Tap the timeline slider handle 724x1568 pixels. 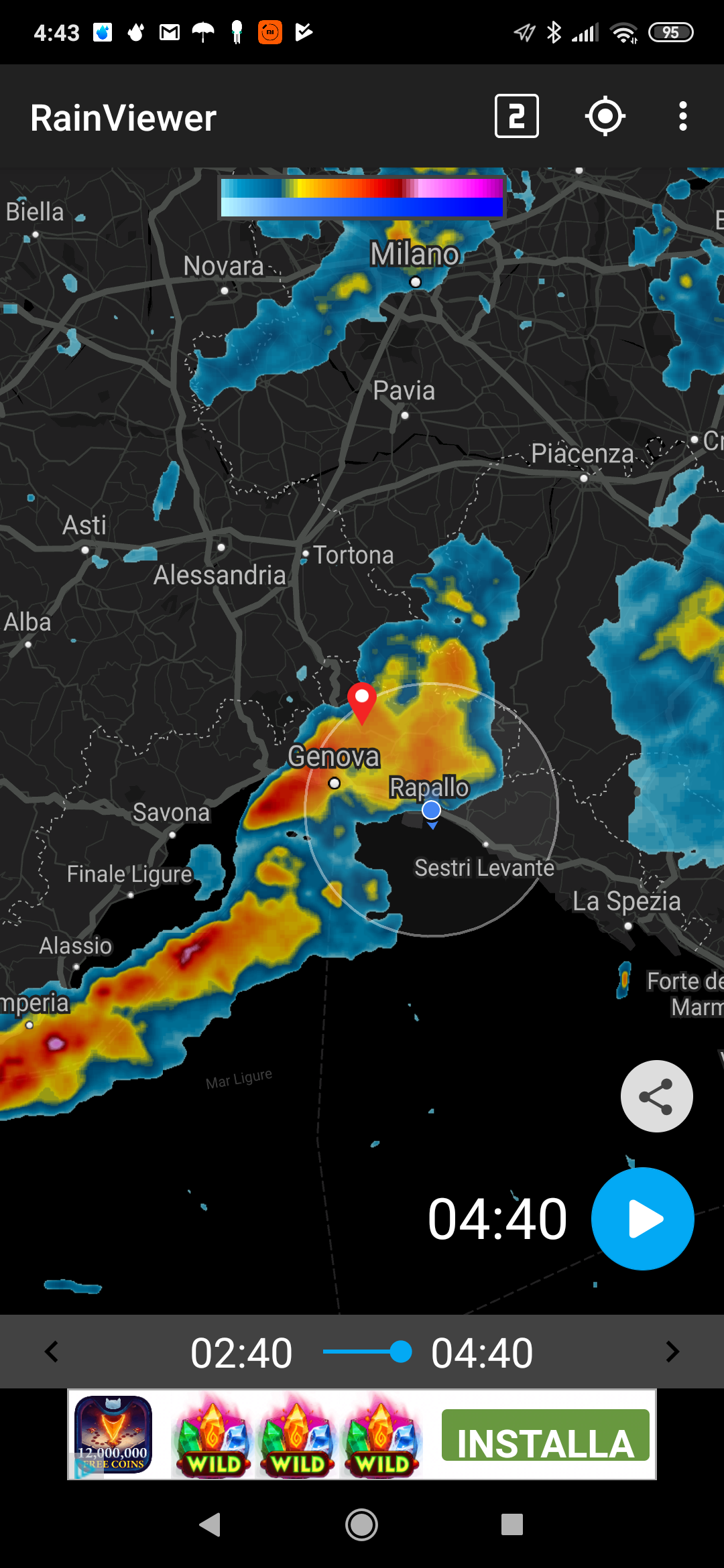(401, 1352)
